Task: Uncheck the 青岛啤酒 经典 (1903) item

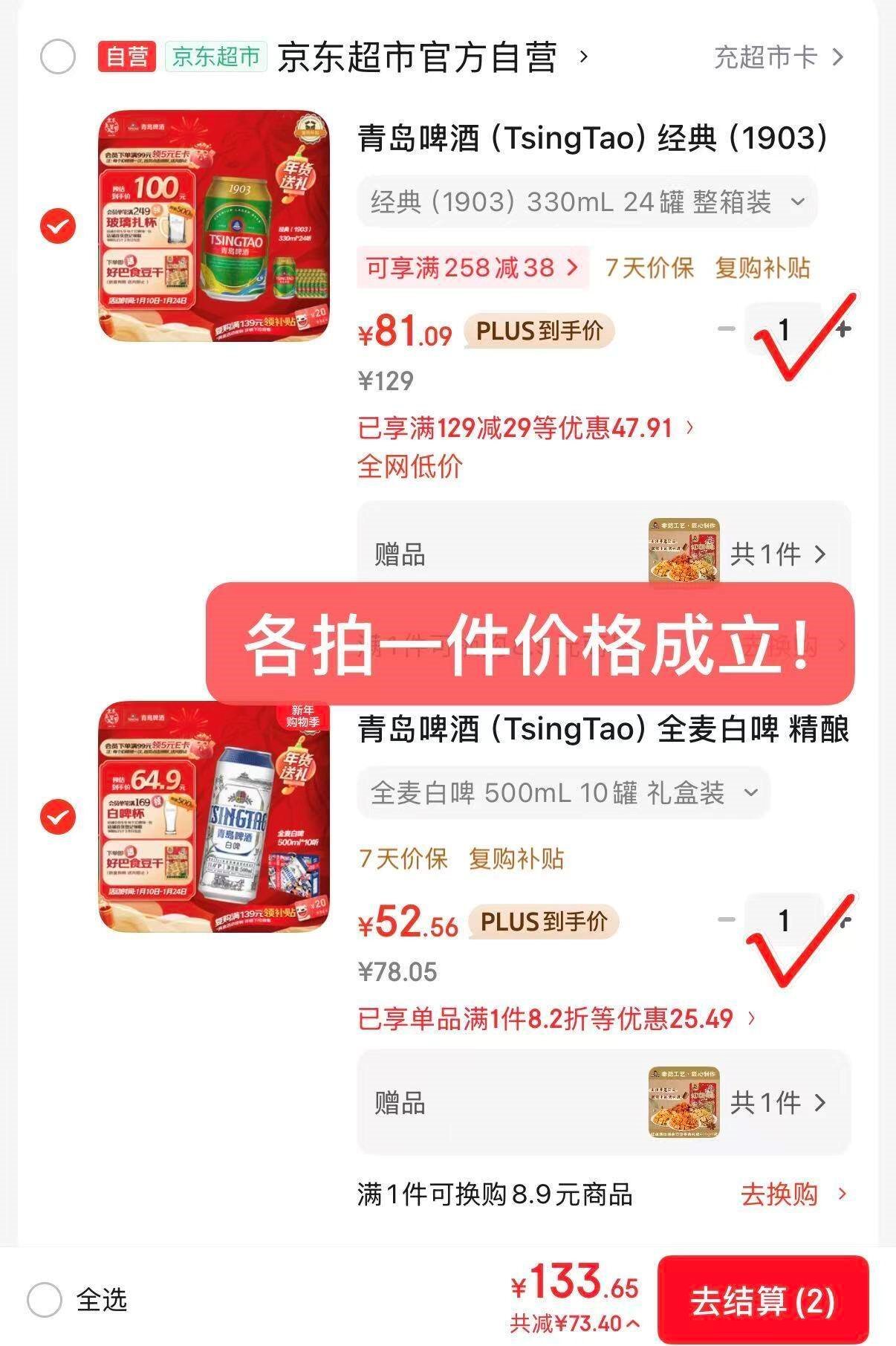Action: coord(58,226)
